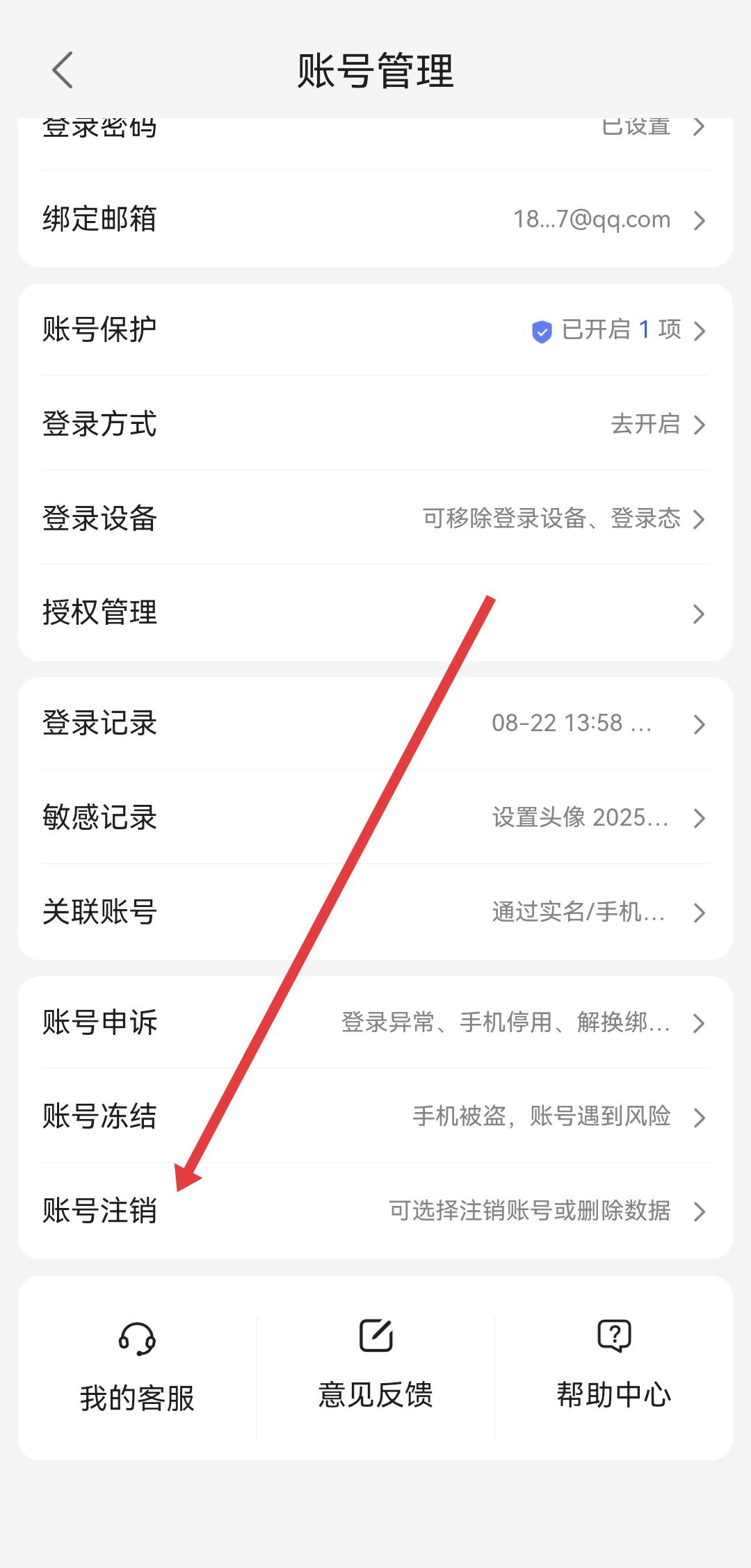
Task: Open 授权管理
Action: coord(375,613)
